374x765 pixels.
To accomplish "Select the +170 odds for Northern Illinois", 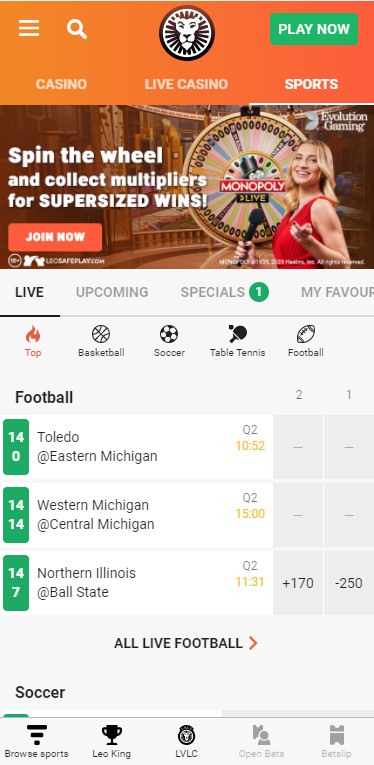I will 298,583.
